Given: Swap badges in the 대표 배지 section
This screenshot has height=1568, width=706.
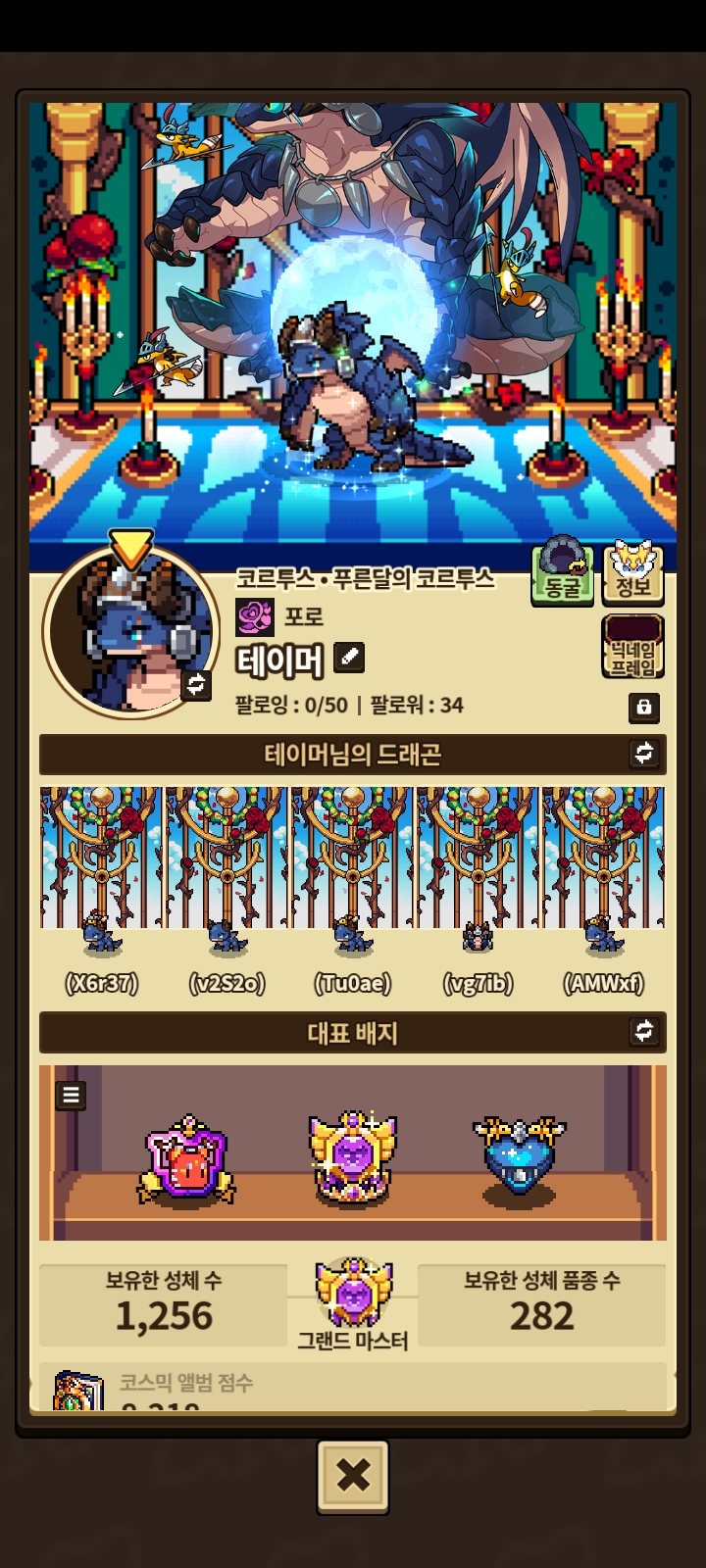Looking at the screenshot, I should (x=643, y=1031).
